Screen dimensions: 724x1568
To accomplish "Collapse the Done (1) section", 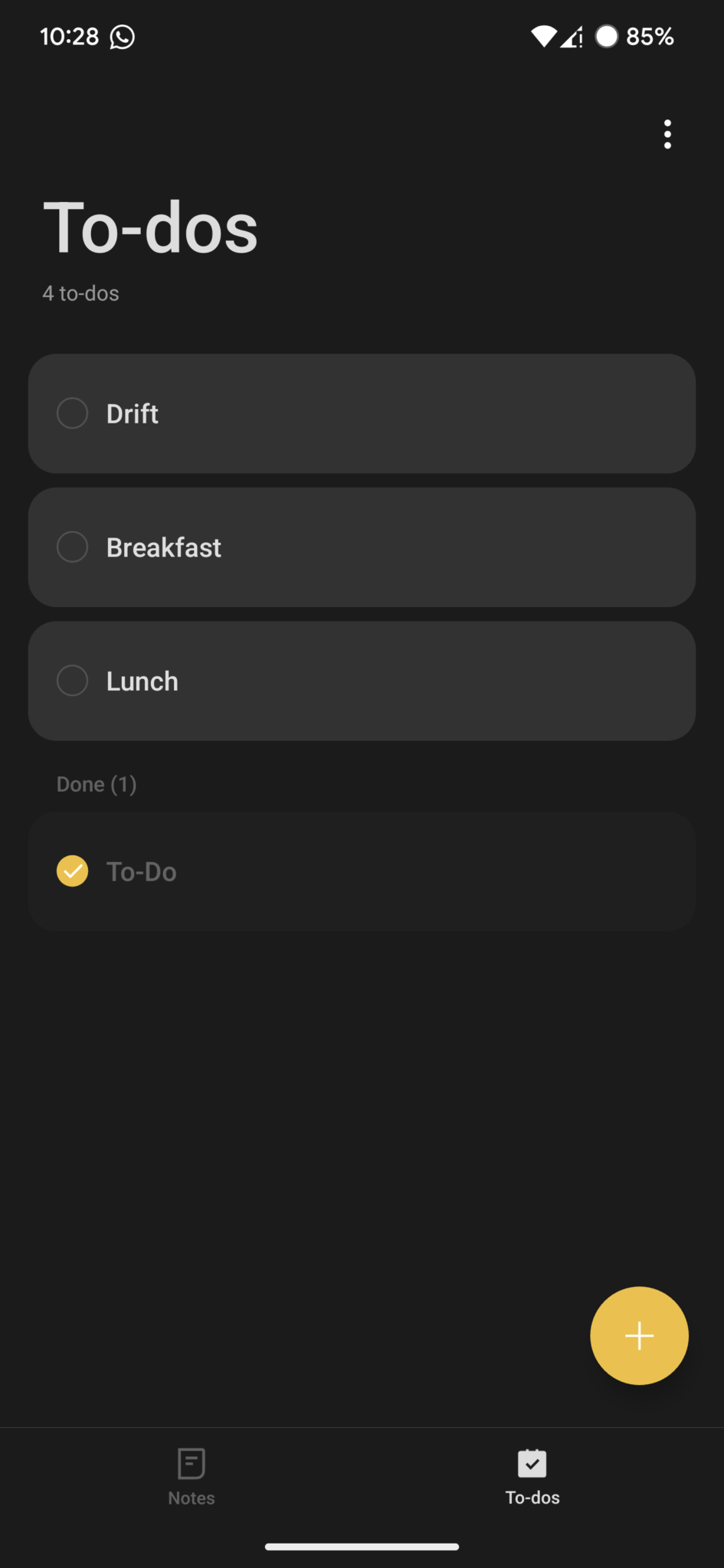I will tap(96, 783).
